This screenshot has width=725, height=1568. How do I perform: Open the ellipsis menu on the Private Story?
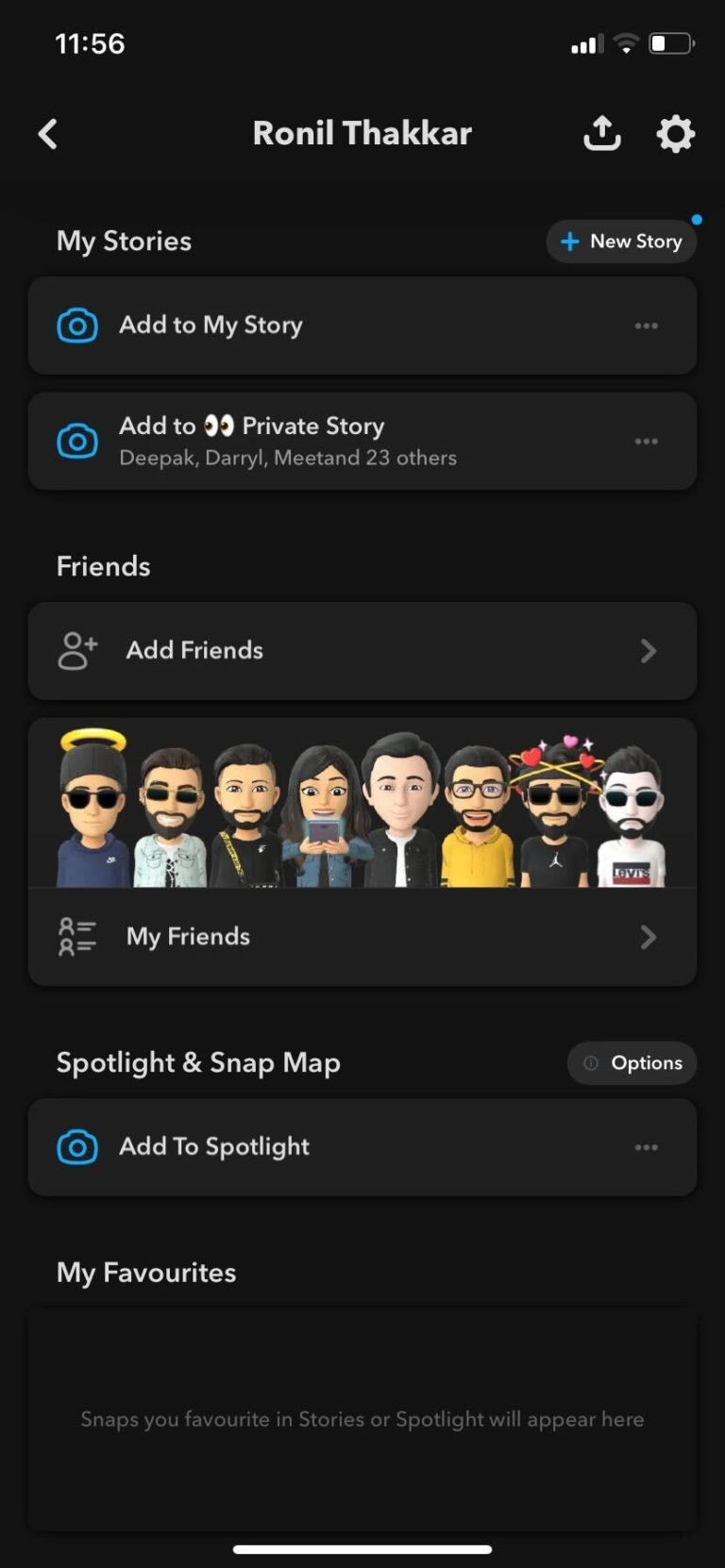coord(646,441)
